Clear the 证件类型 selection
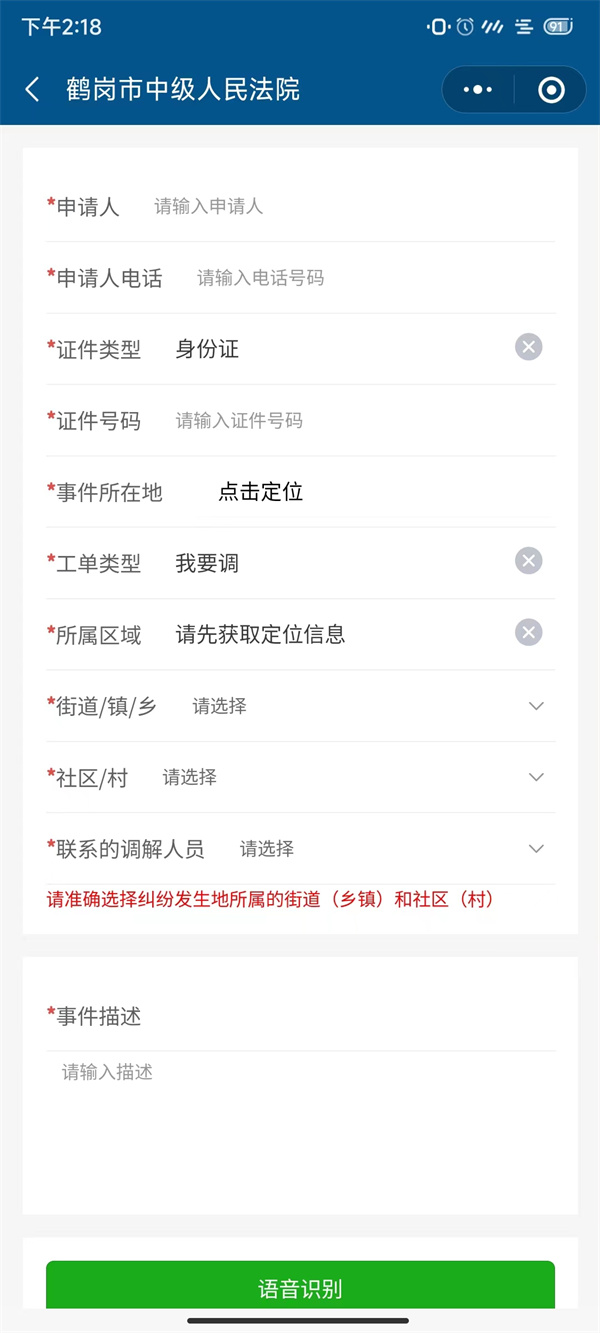This screenshot has width=600, height=1333. click(x=529, y=348)
